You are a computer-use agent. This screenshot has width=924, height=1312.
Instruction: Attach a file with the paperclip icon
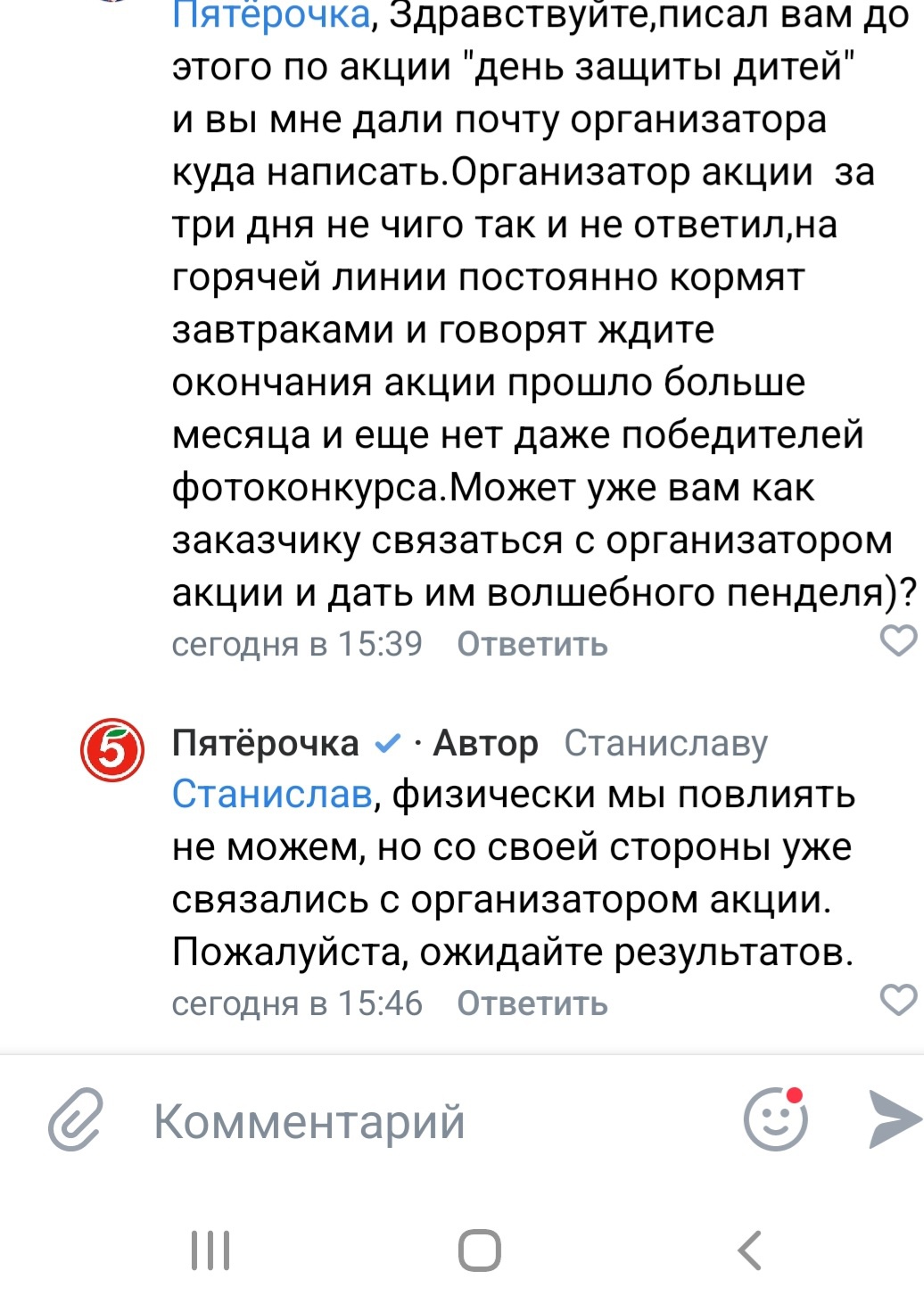click(x=76, y=1119)
